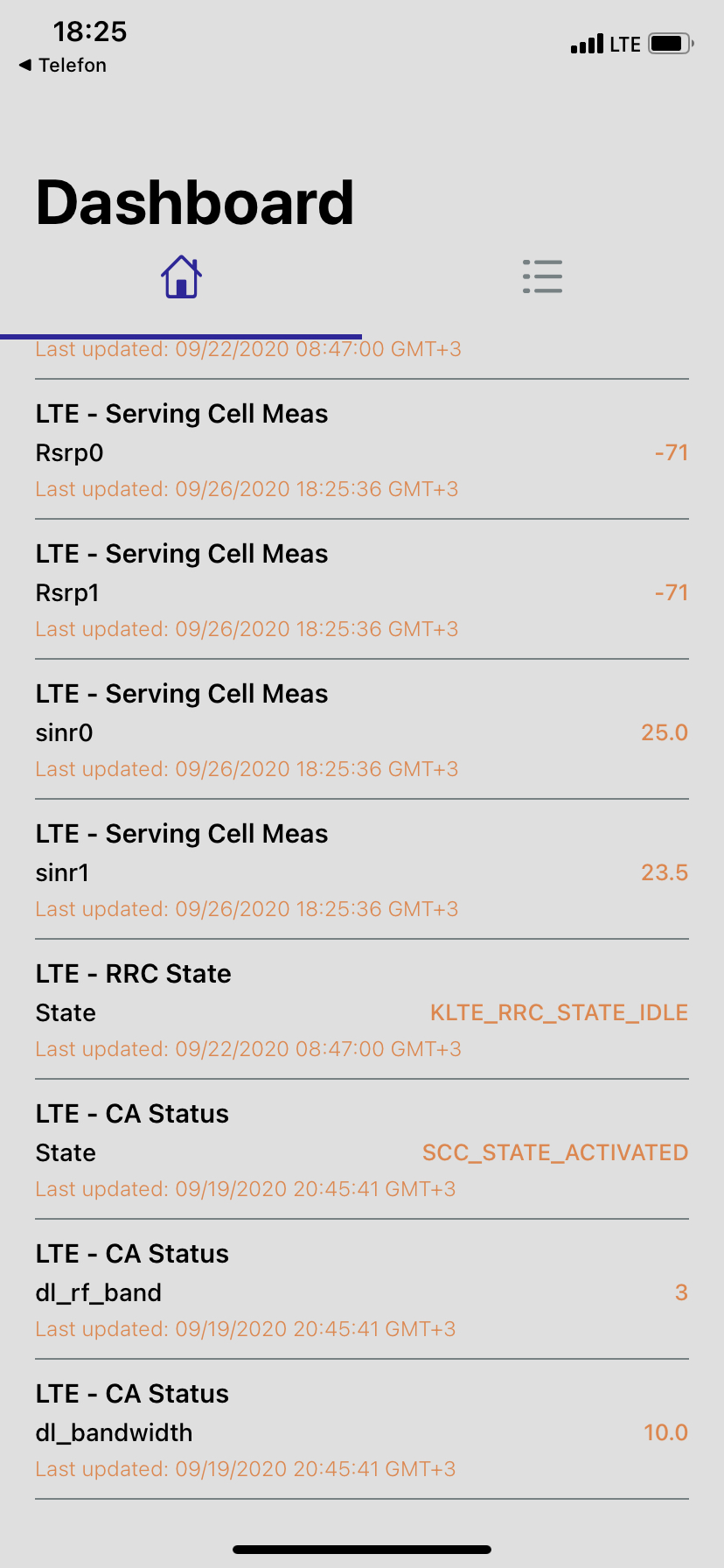Return to Telefon app via back link
The image size is (724, 1568).
pyautogui.click(x=63, y=66)
